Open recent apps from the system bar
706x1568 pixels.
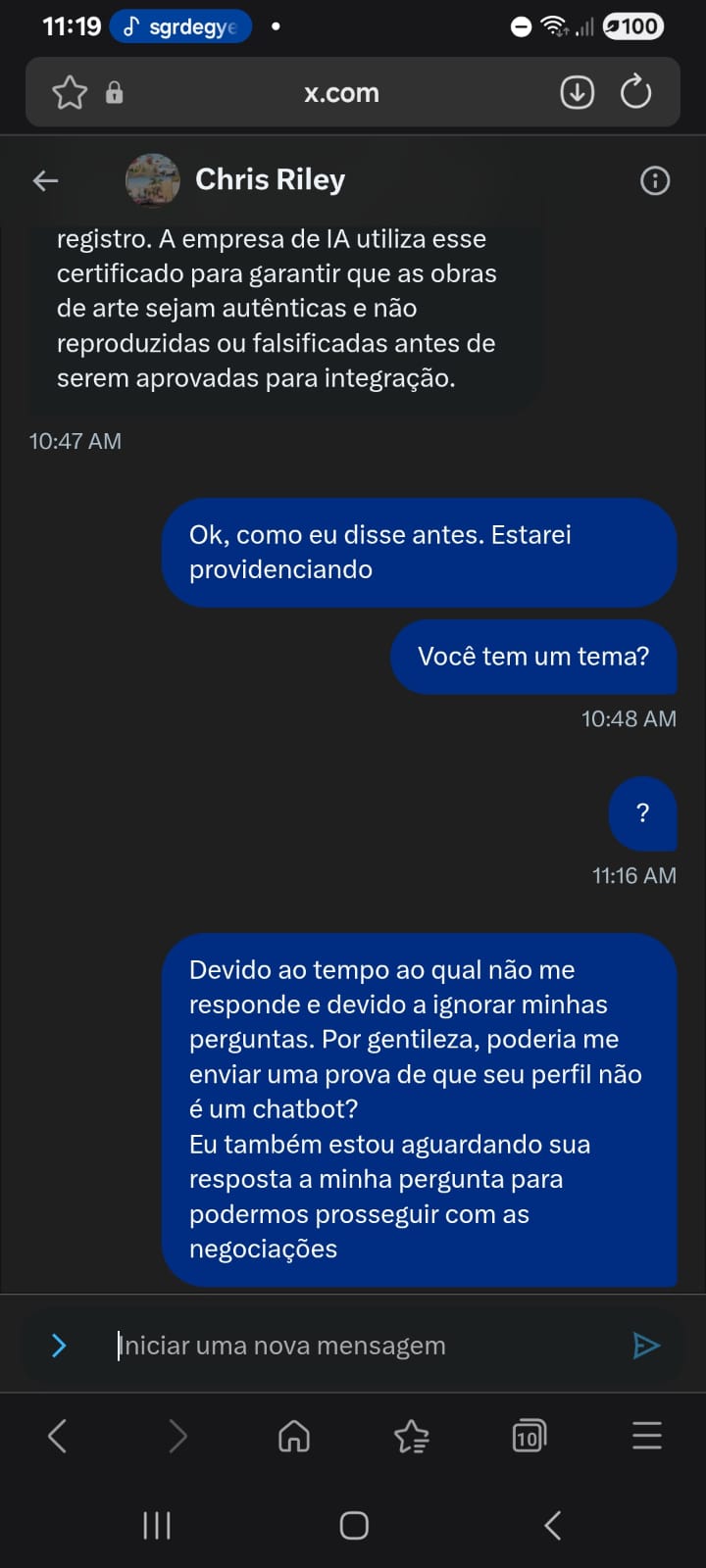(157, 1525)
